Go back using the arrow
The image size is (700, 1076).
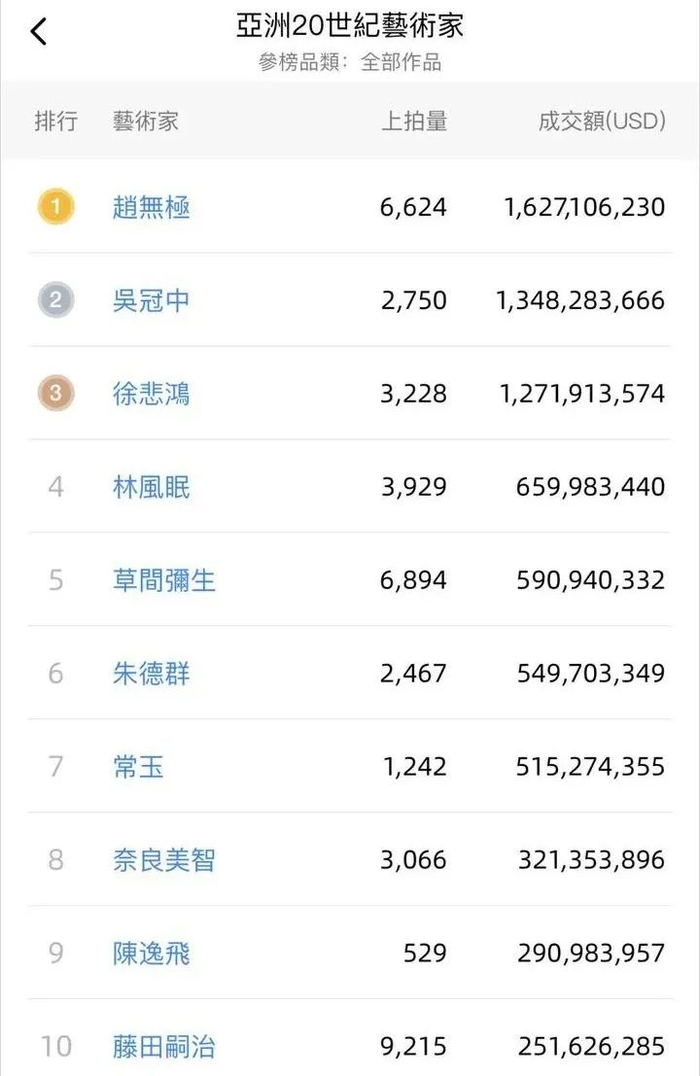(39, 32)
